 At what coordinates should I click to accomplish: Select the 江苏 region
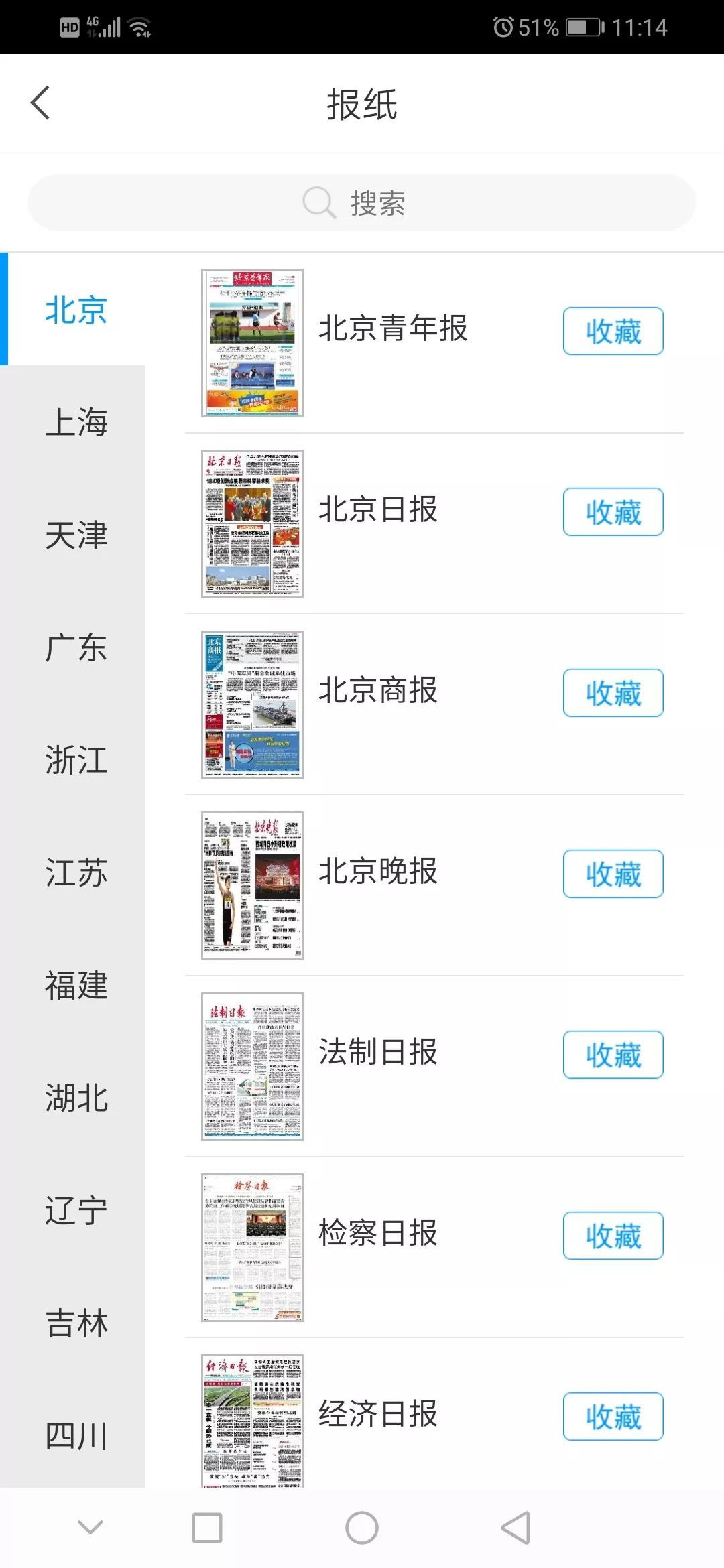76,873
